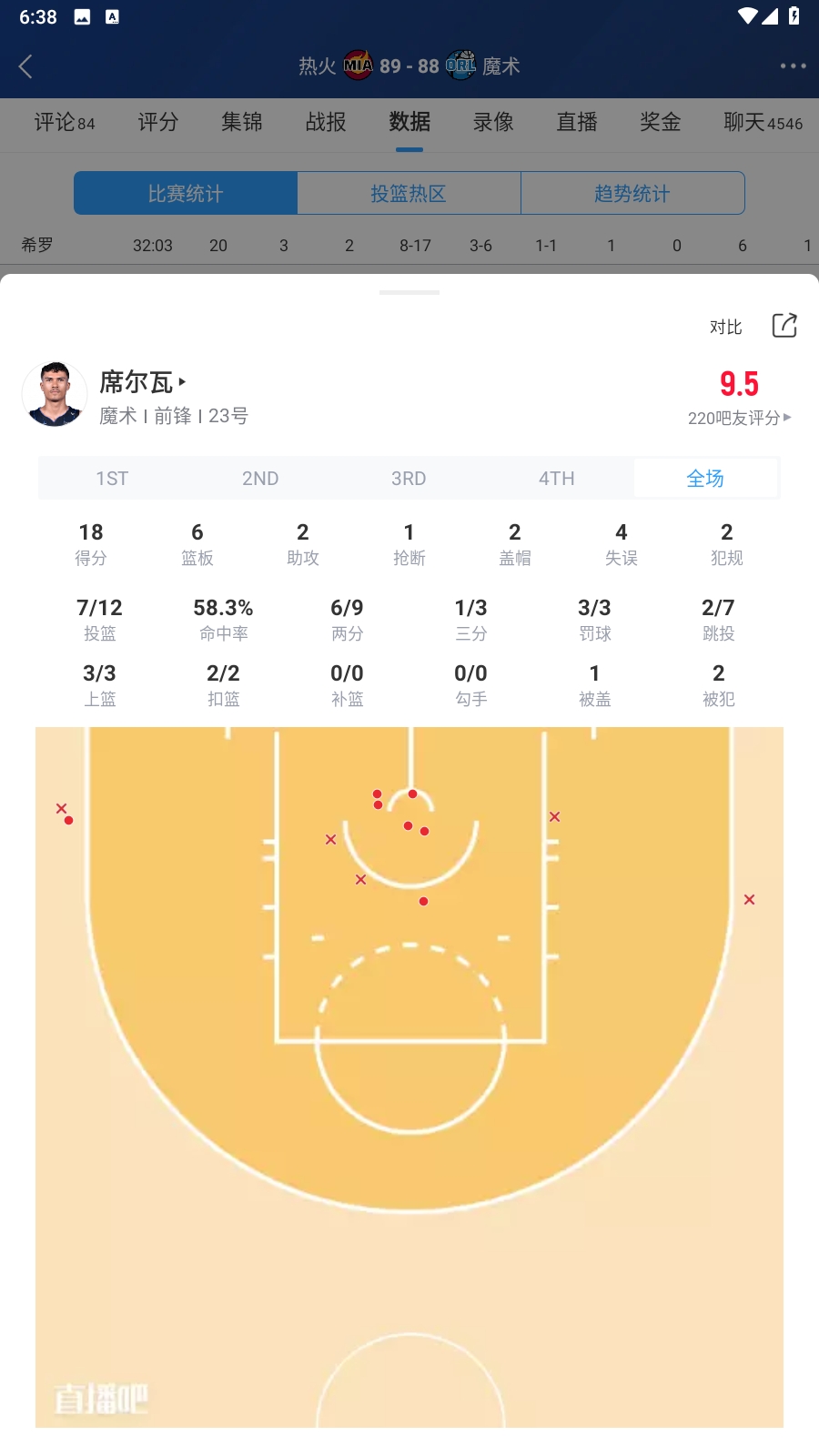Image resolution: width=819 pixels, height=1456 pixels.
Task: Open the 奖金 tab
Action: coord(661,122)
